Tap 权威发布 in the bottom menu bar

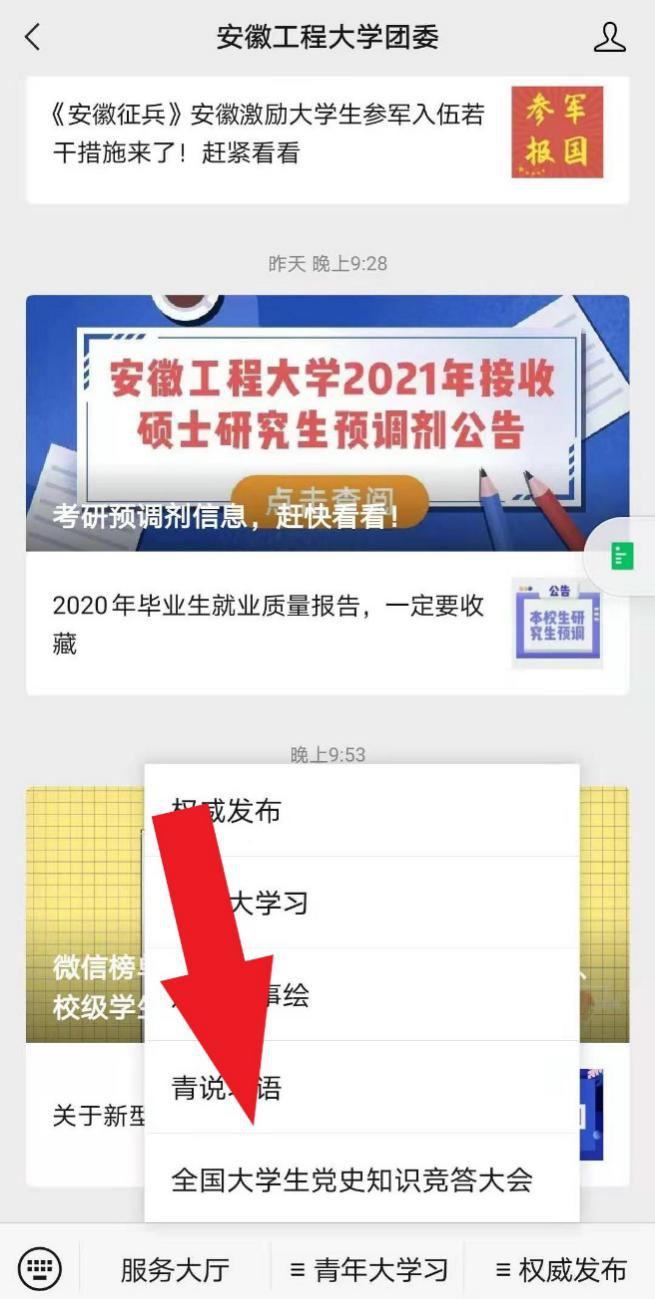(x=561, y=1270)
